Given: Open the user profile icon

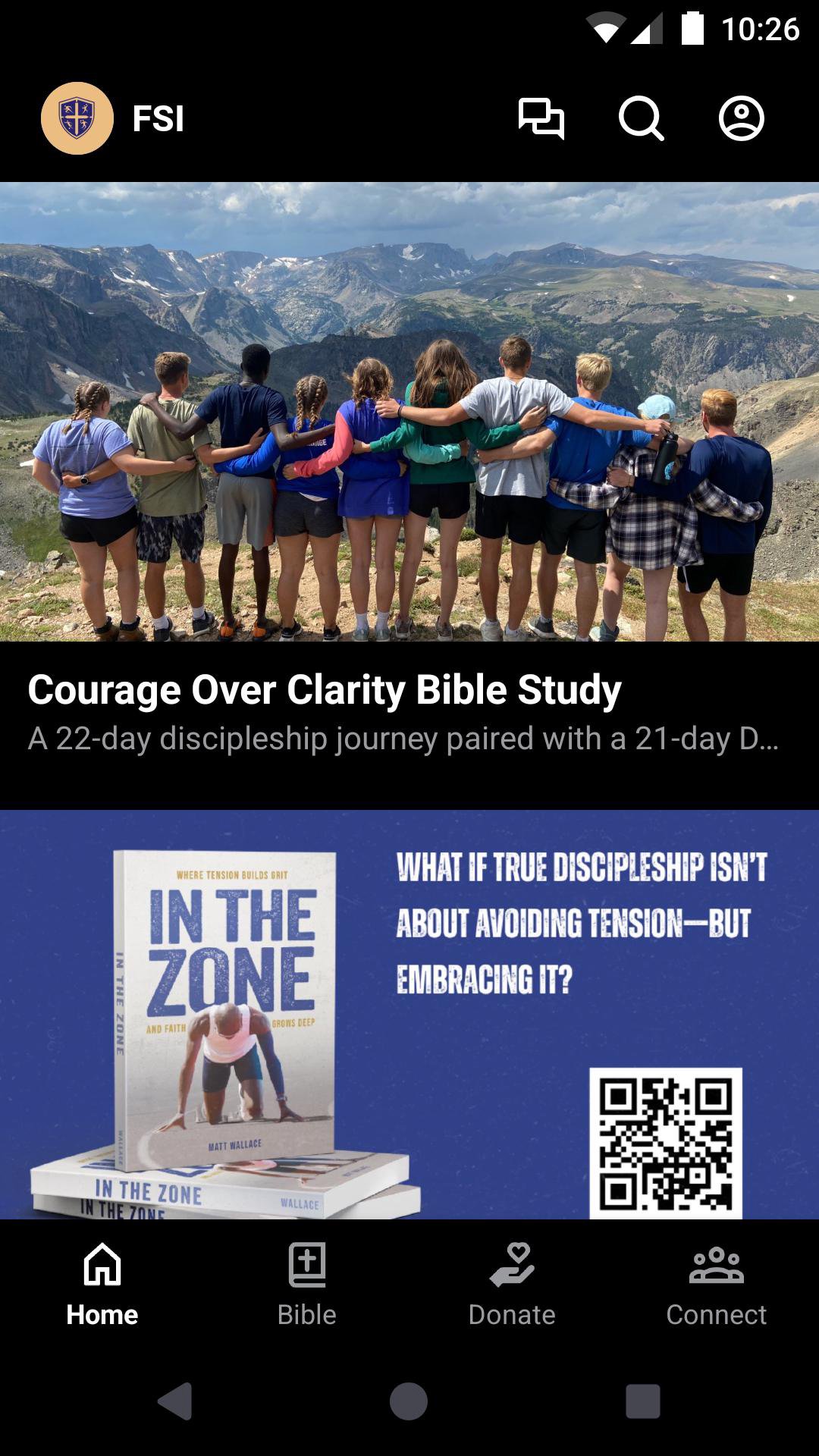Looking at the screenshot, I should [x=741, y=119].
